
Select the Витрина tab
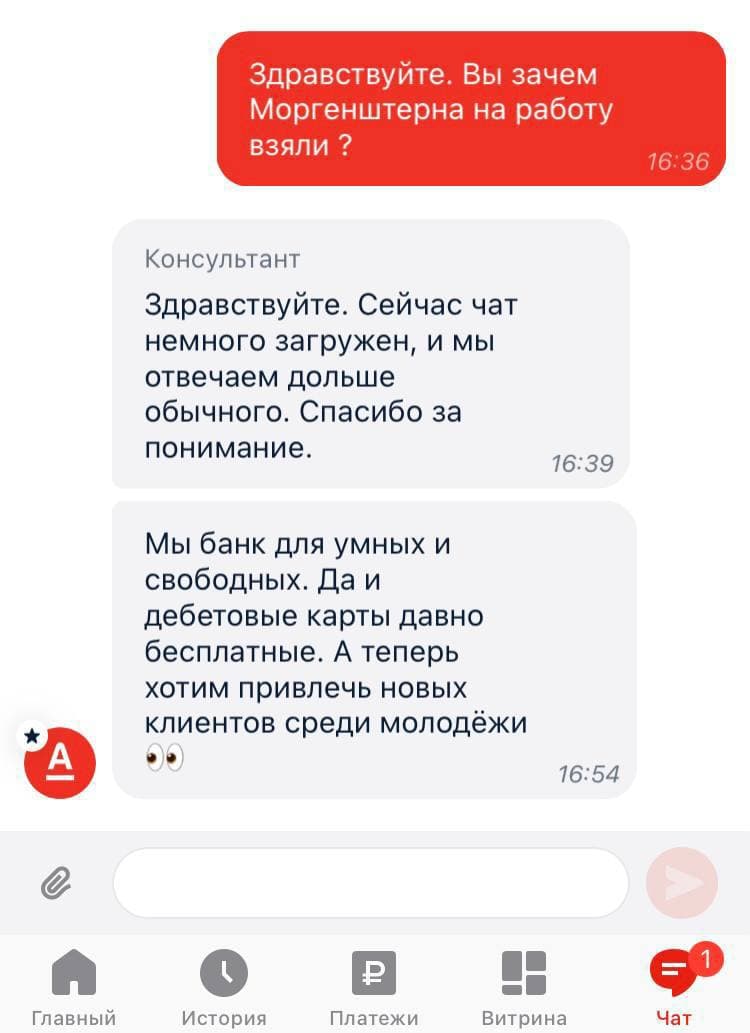pos(524,985)
